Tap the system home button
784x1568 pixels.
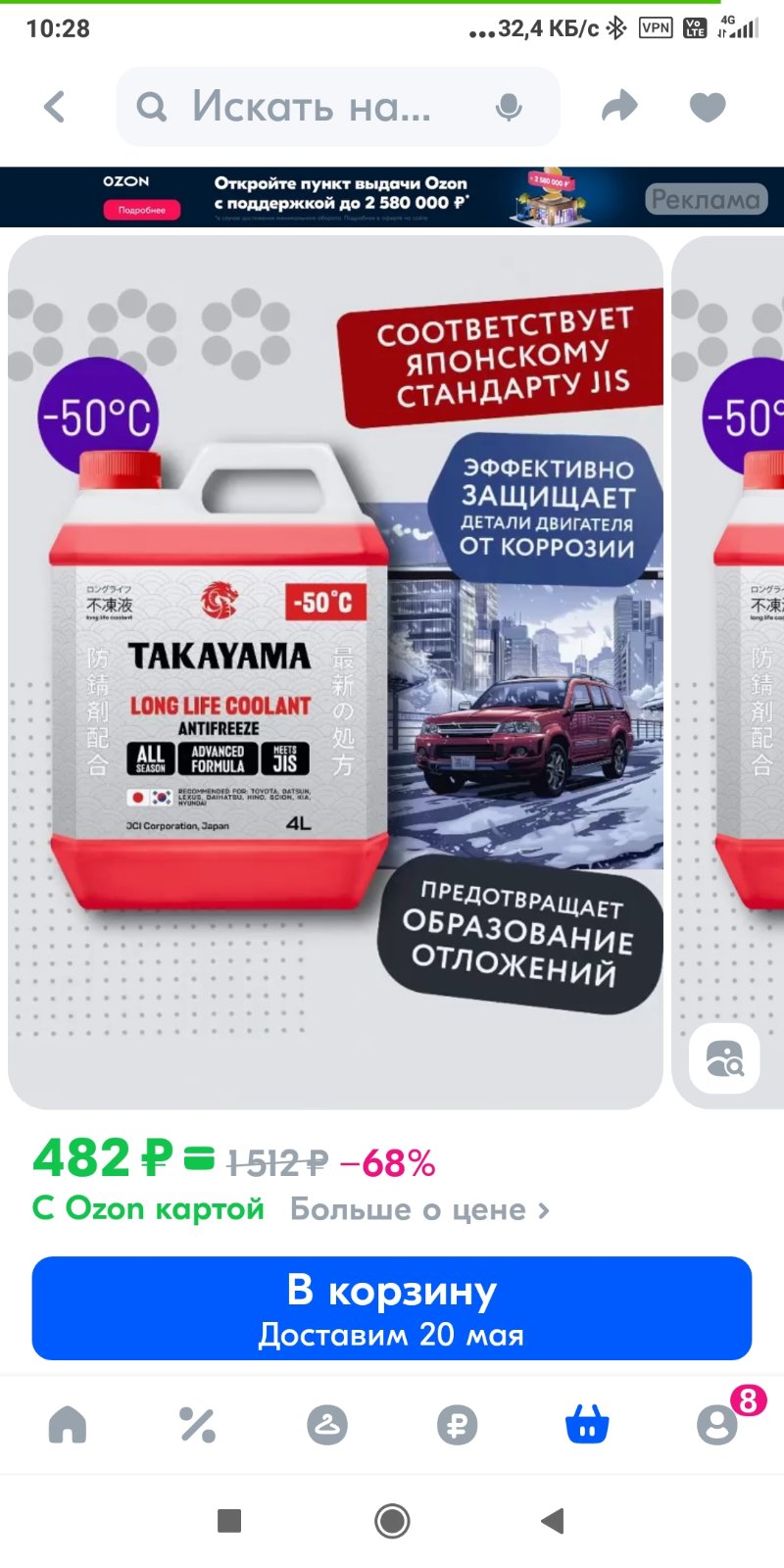[x=392, y=1521]
